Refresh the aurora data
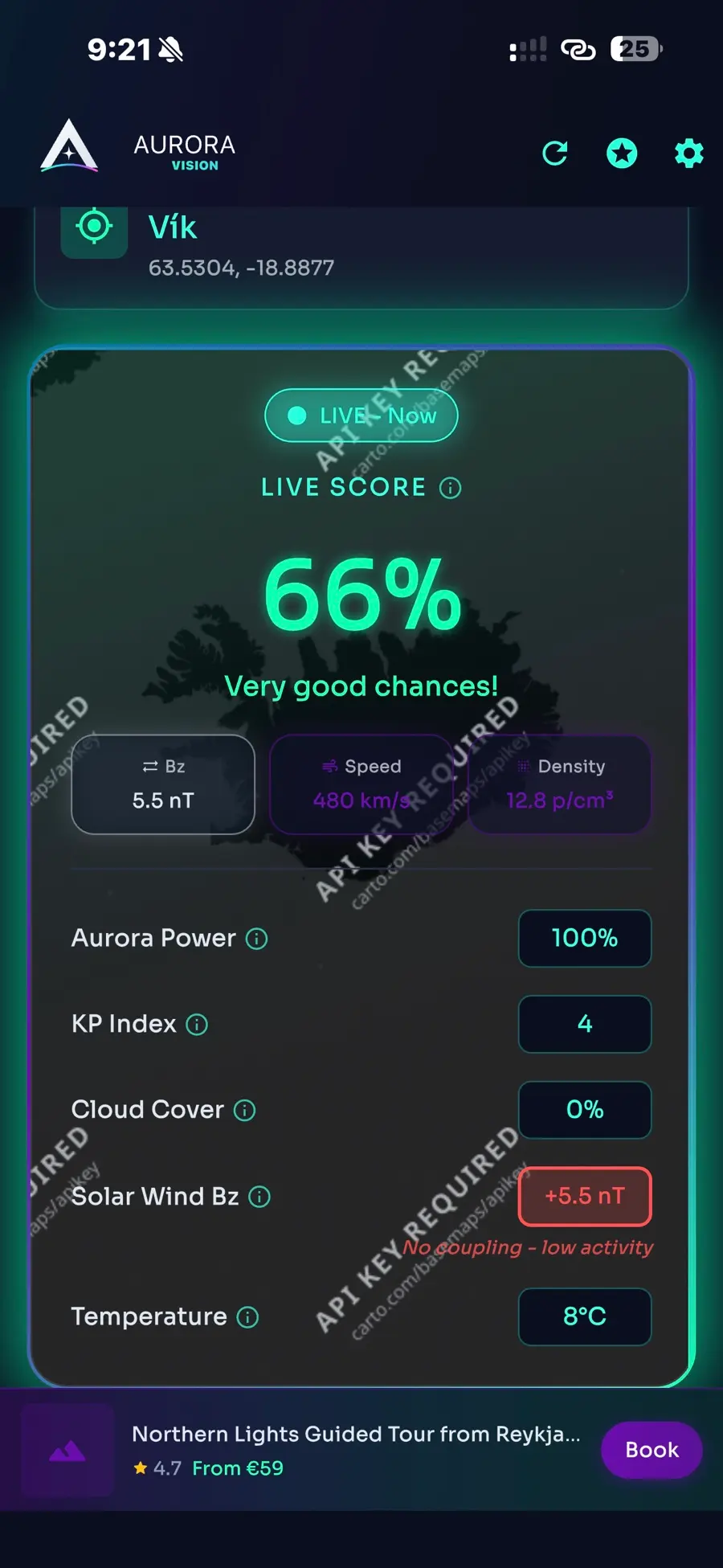This screenshot has width=723, height=1568. coord(554,153)
